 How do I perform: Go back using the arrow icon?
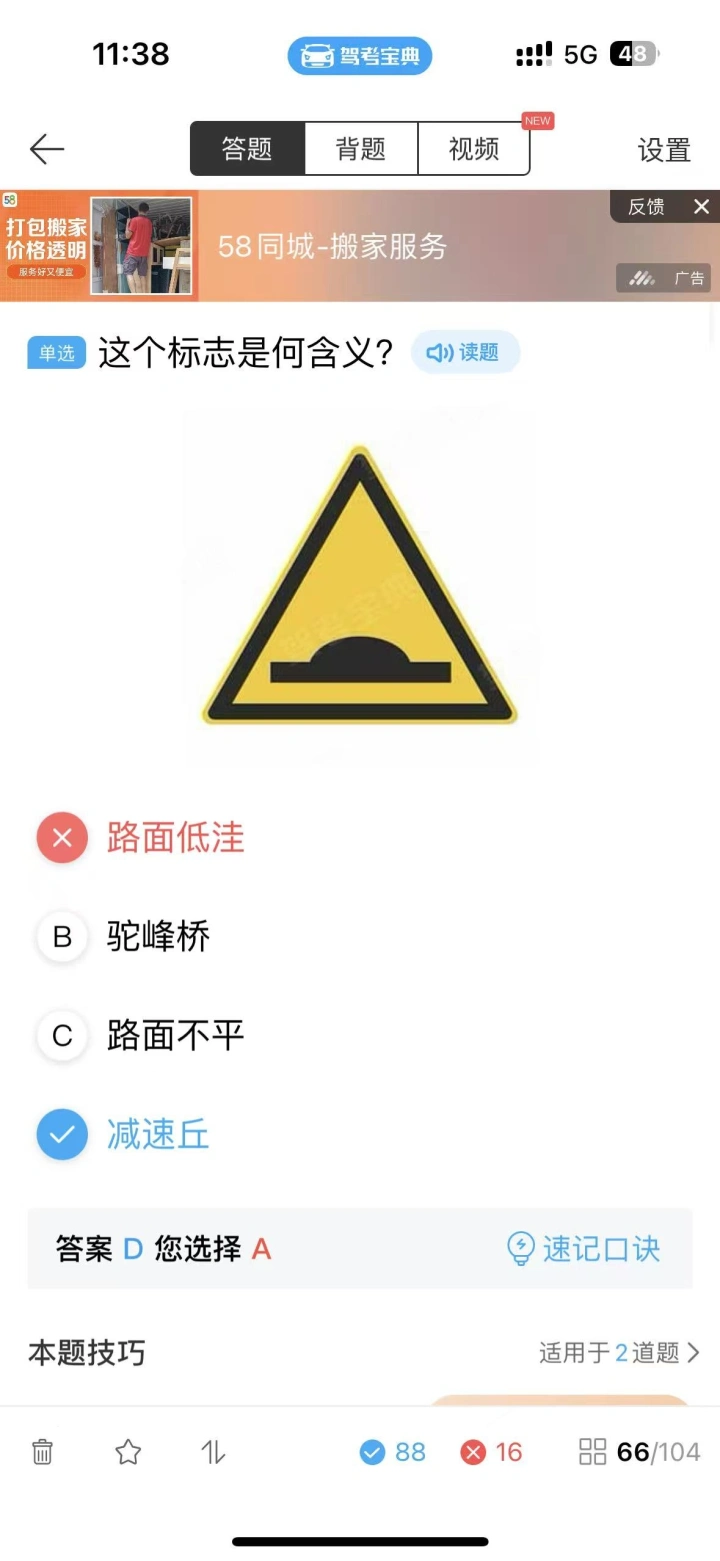coord(46,150)
